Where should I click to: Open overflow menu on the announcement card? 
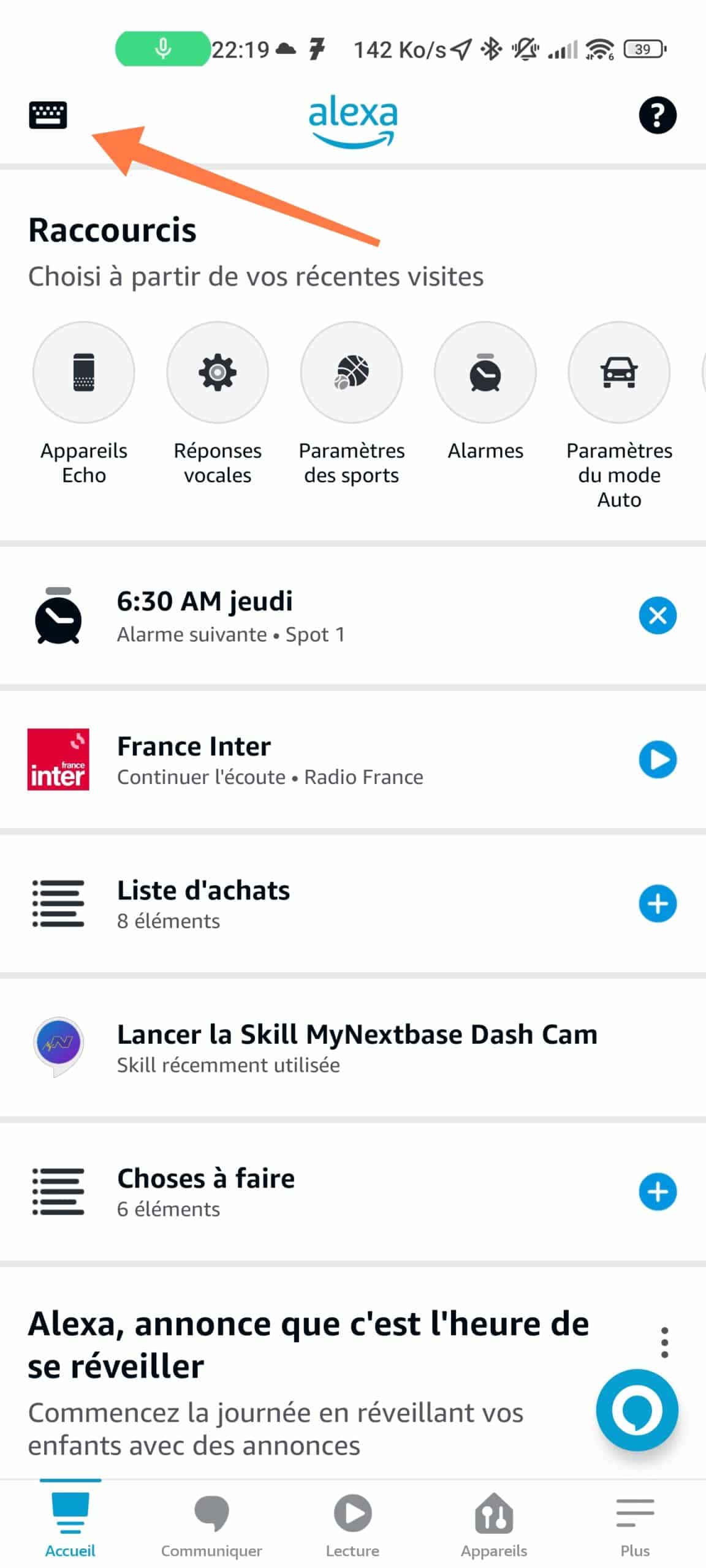pyautogui.click(x=664, y=1343)
